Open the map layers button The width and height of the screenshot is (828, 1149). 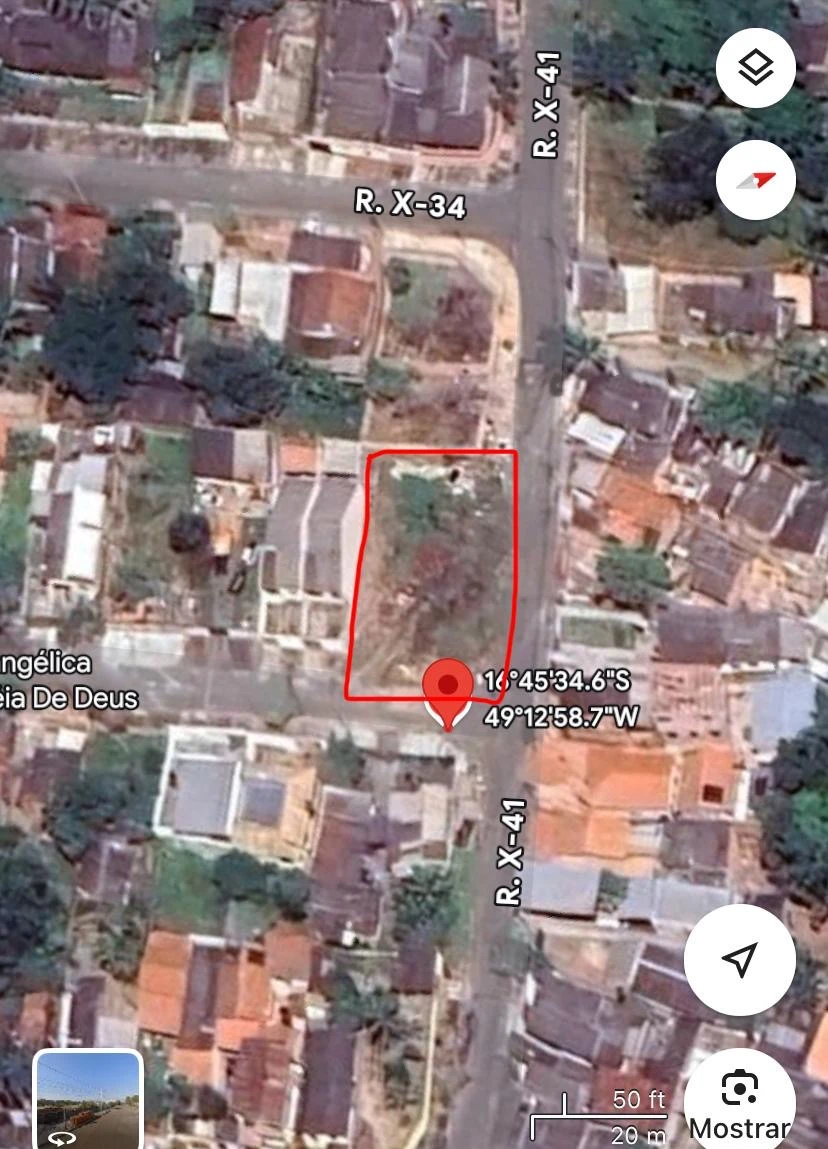[756, 68]
